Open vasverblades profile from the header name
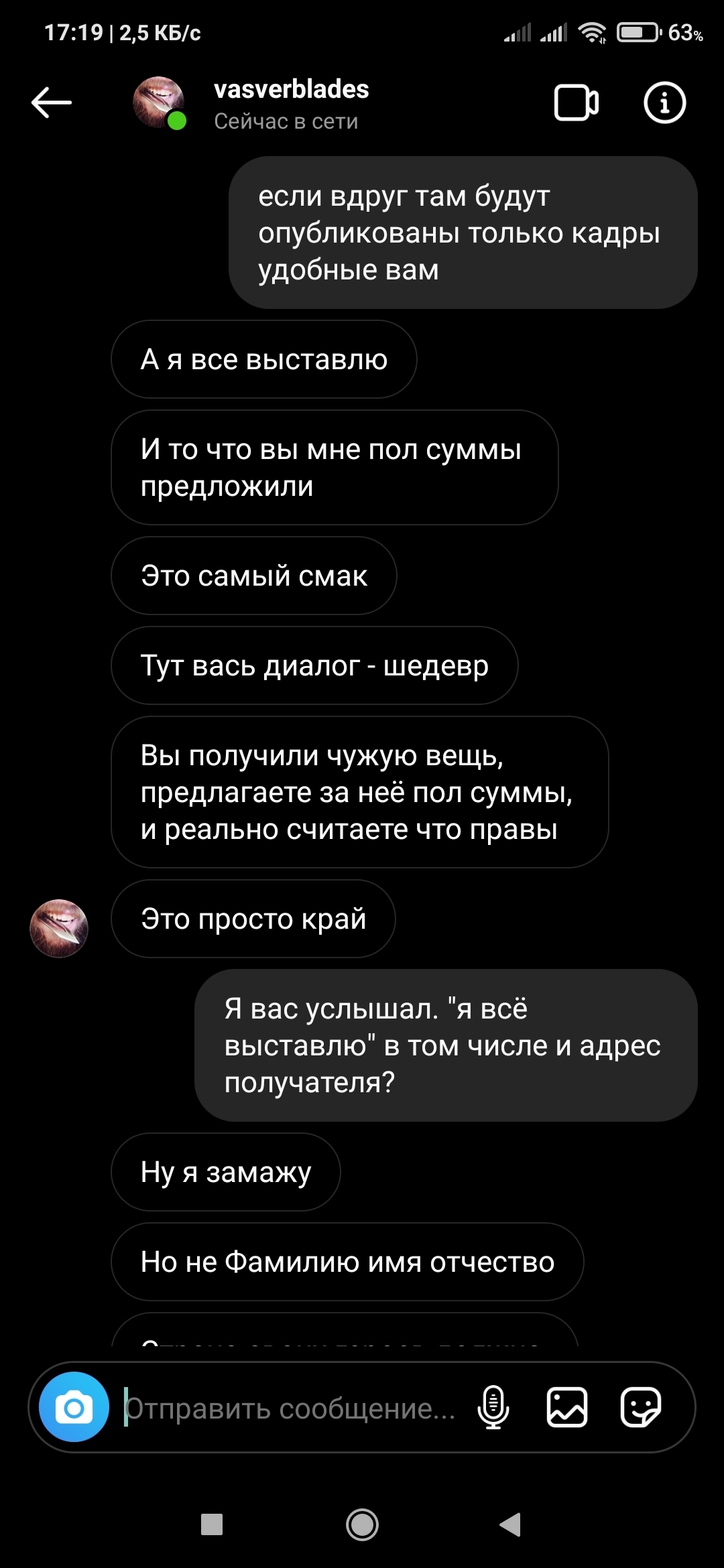The image size is (724, 1568). [x=291, y=90]
